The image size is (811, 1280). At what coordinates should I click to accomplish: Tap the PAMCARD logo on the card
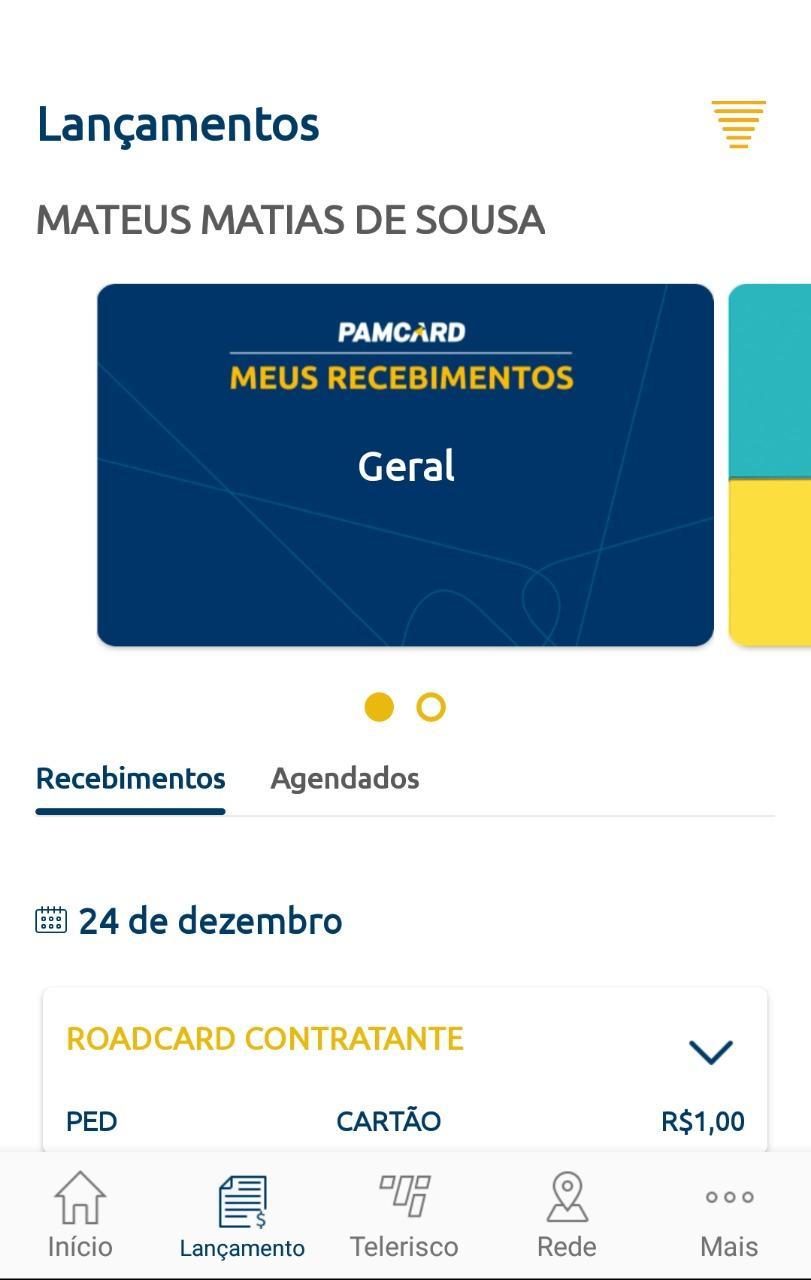point(405,330)
